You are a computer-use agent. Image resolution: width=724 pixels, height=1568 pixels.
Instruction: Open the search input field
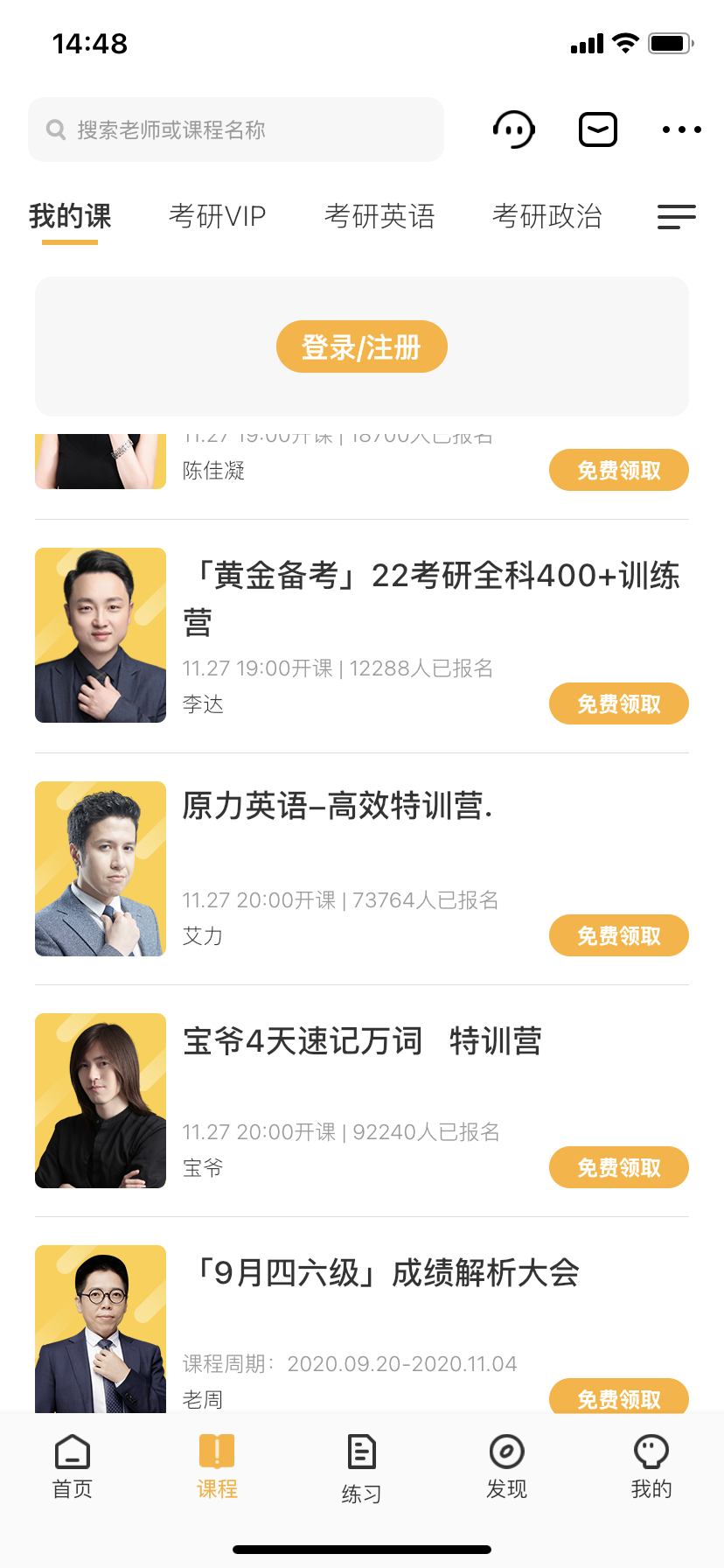pos(235,129)
